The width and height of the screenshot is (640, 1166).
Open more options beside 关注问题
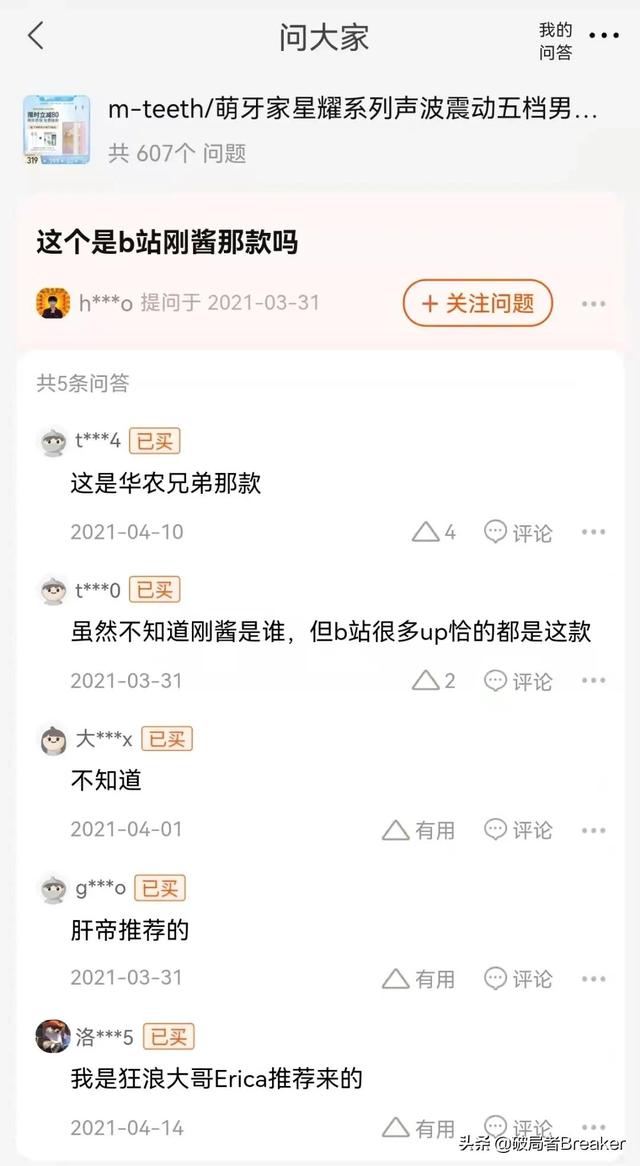click(594, 303)
